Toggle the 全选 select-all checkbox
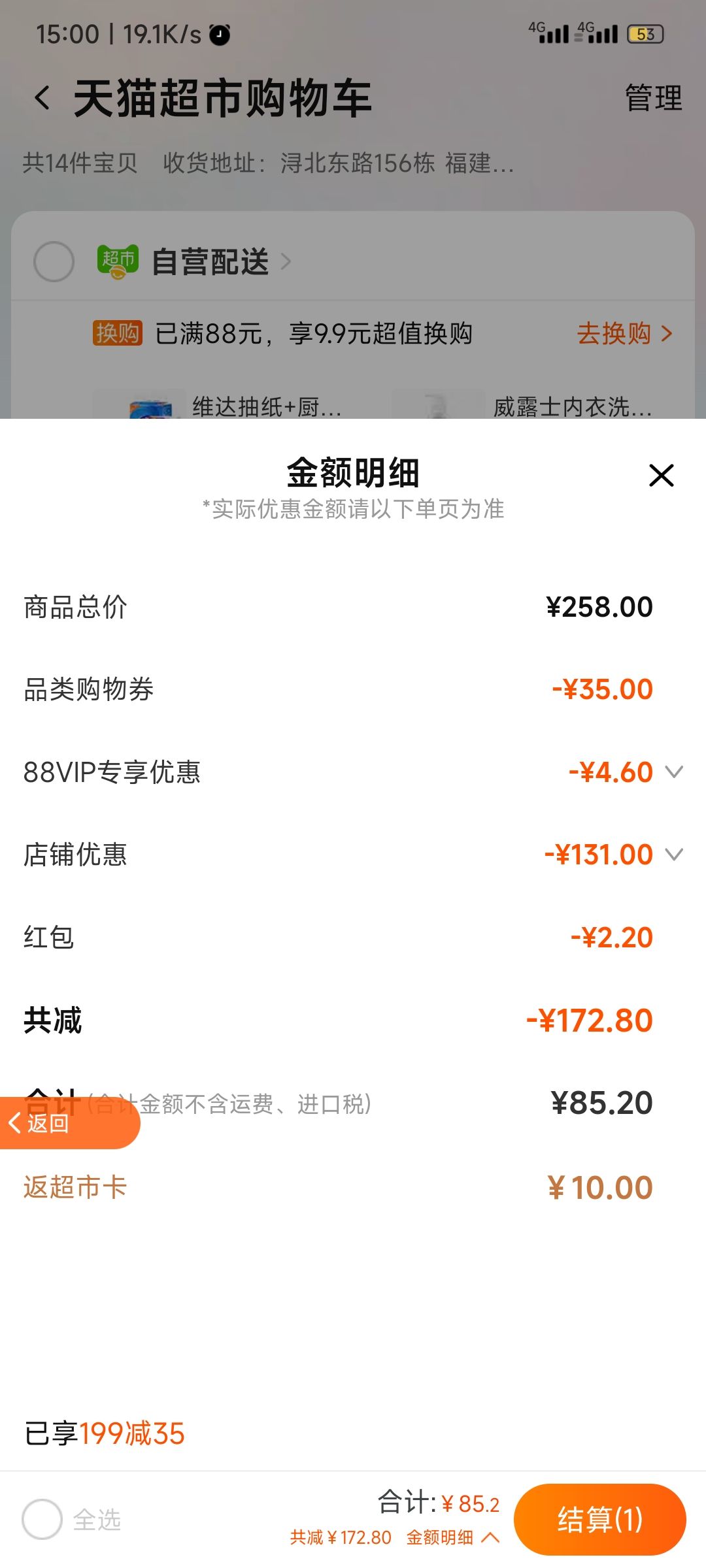706x1568 pixels. coord(42,1519)
